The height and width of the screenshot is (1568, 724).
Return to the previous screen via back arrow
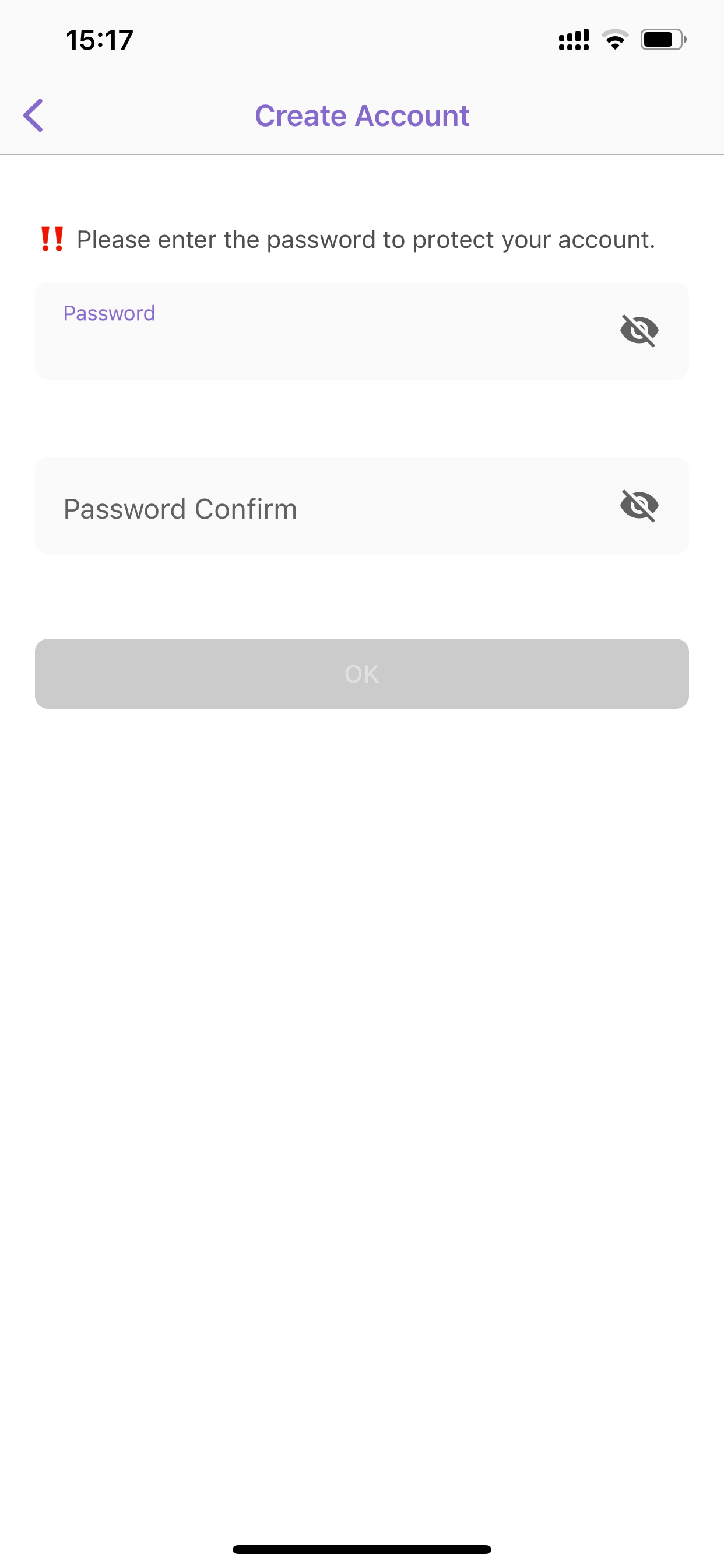point(33,115)
